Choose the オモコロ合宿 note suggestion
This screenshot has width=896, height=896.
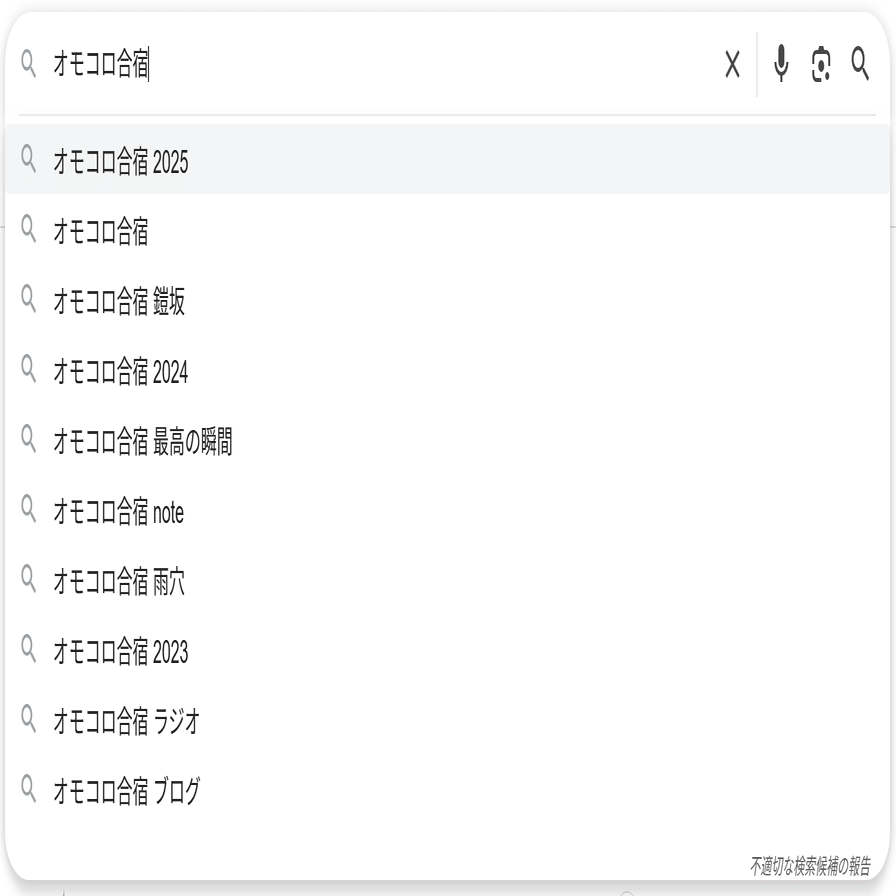(118, 512)
